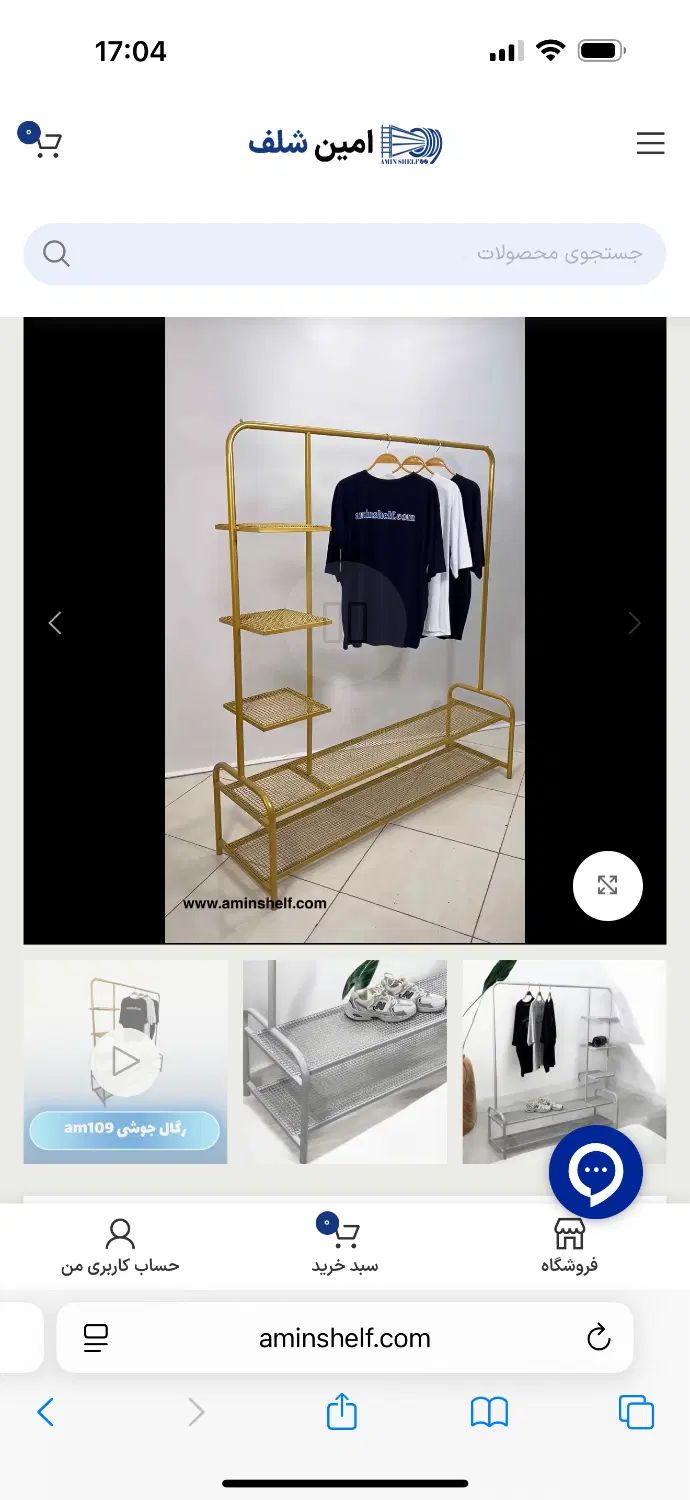Play the am109 video thumbnail
The height and width of the screenshot is (1500, 690).
pos(125,1061)
